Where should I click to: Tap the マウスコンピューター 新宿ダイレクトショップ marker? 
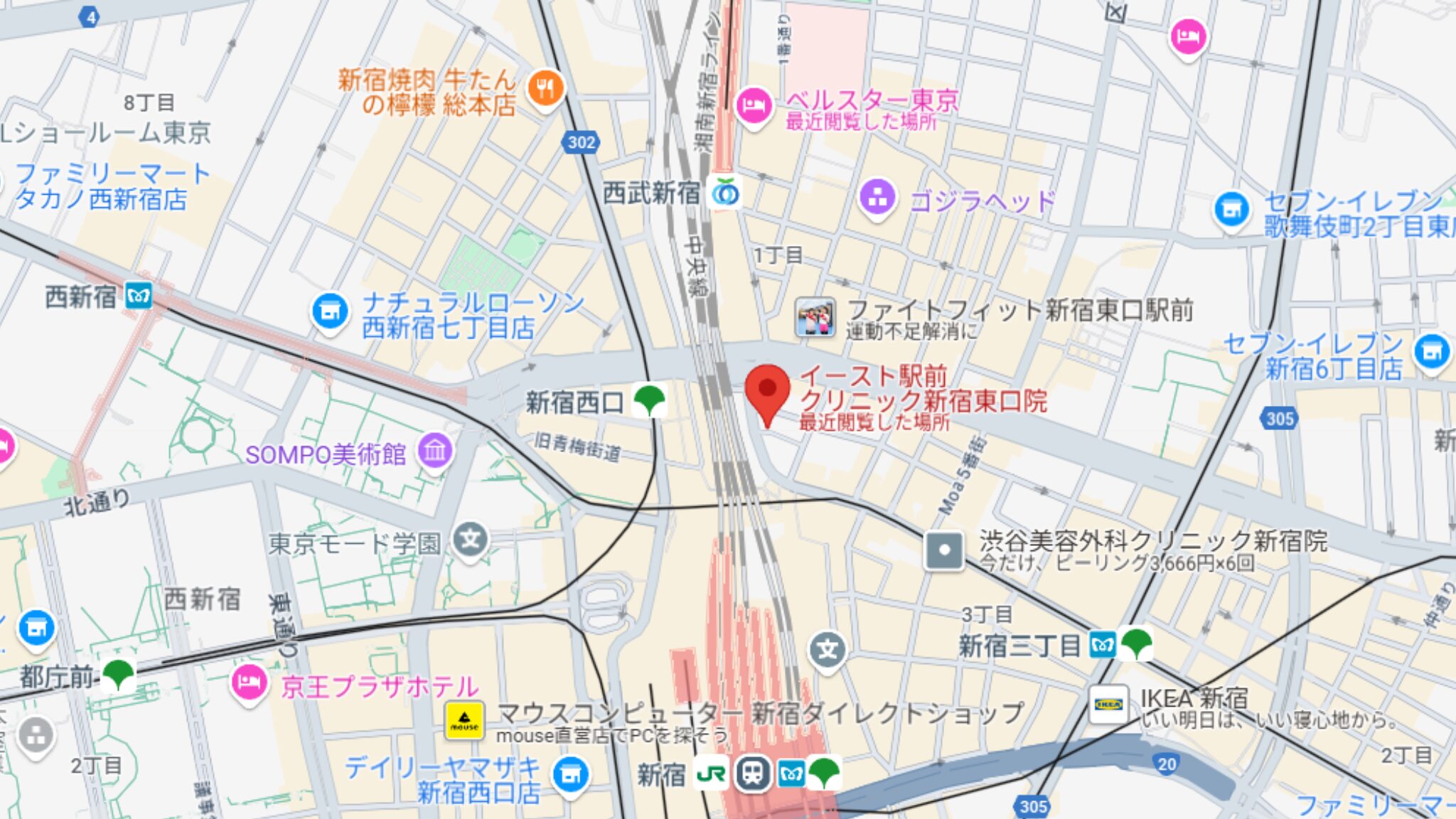tap(464, 719)
